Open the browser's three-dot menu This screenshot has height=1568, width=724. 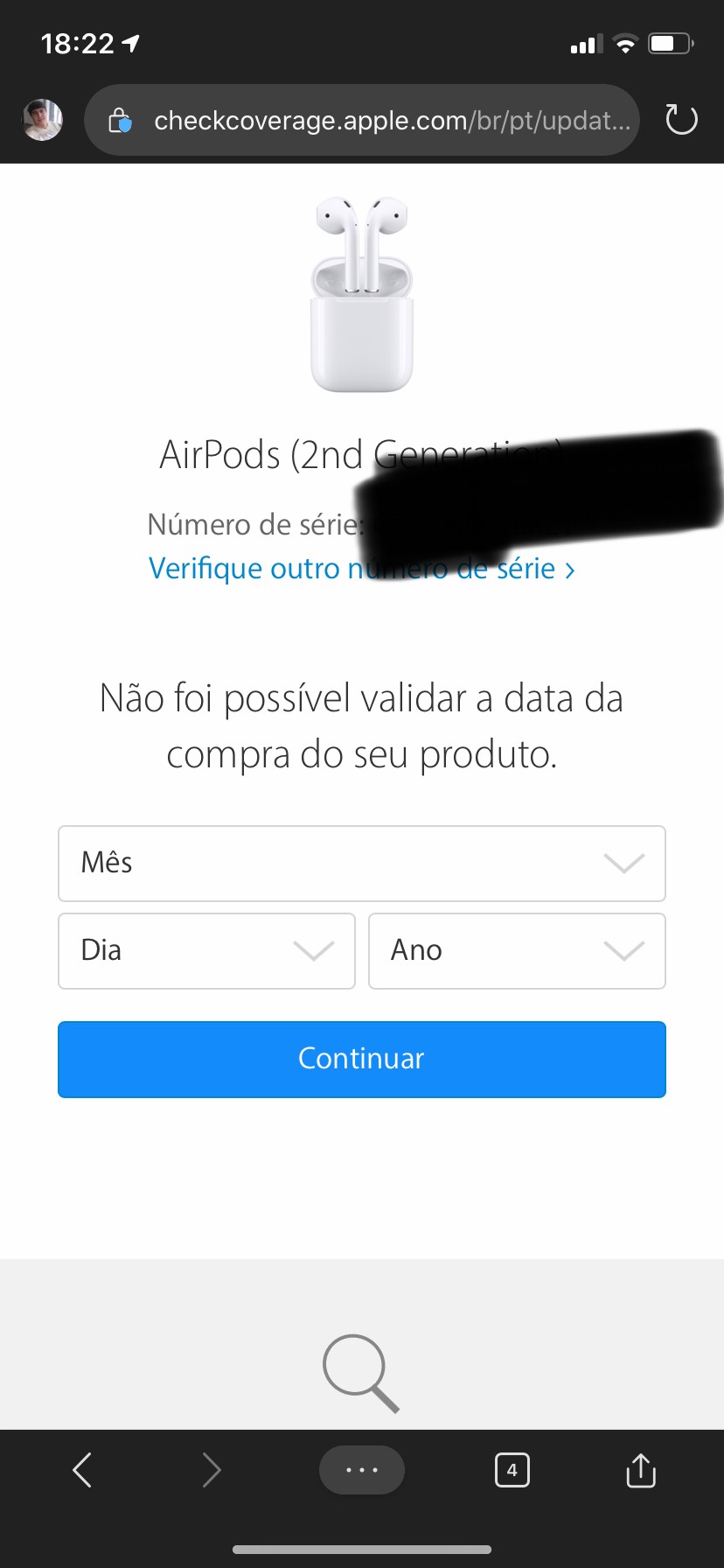pyautogui.click(x=361, y=1470)
